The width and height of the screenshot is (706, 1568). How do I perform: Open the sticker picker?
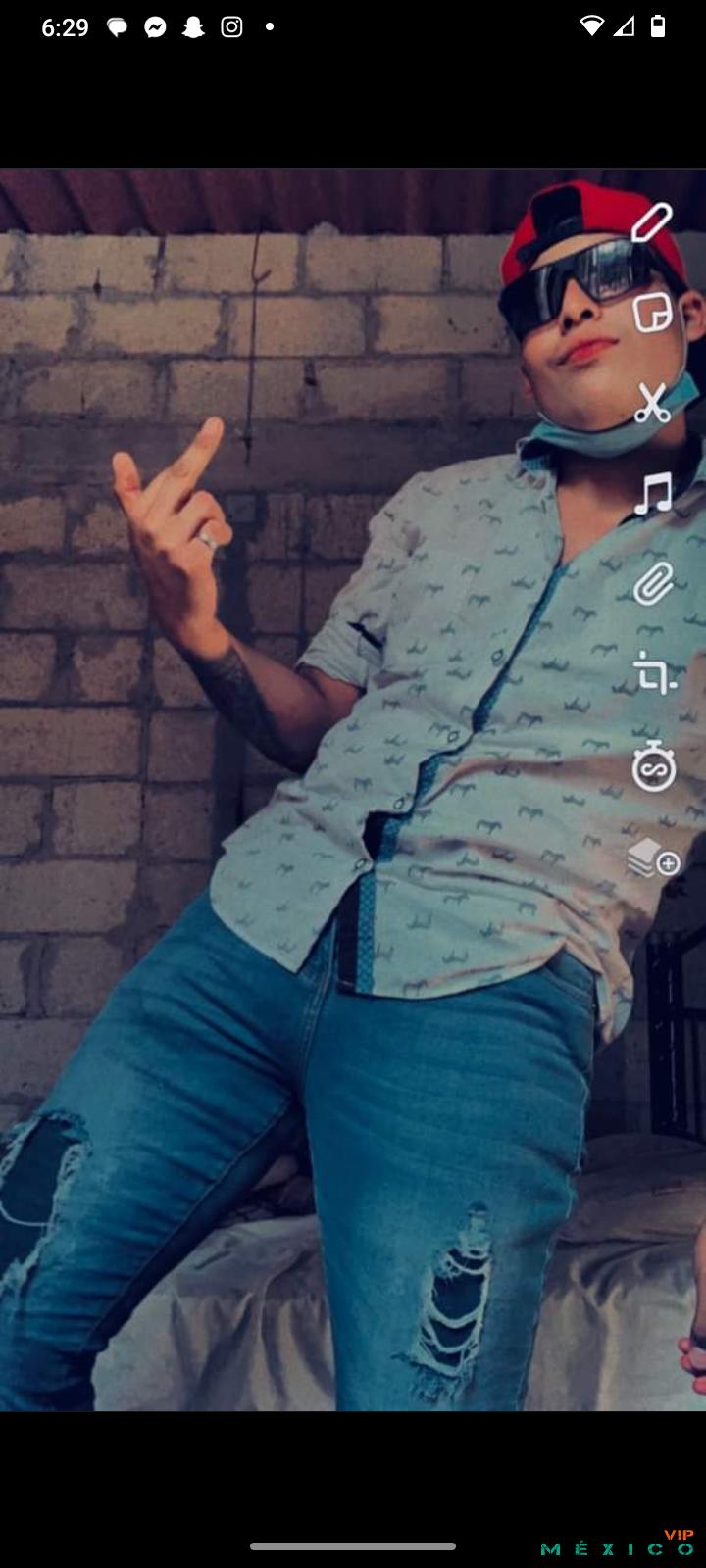point(652,314)
